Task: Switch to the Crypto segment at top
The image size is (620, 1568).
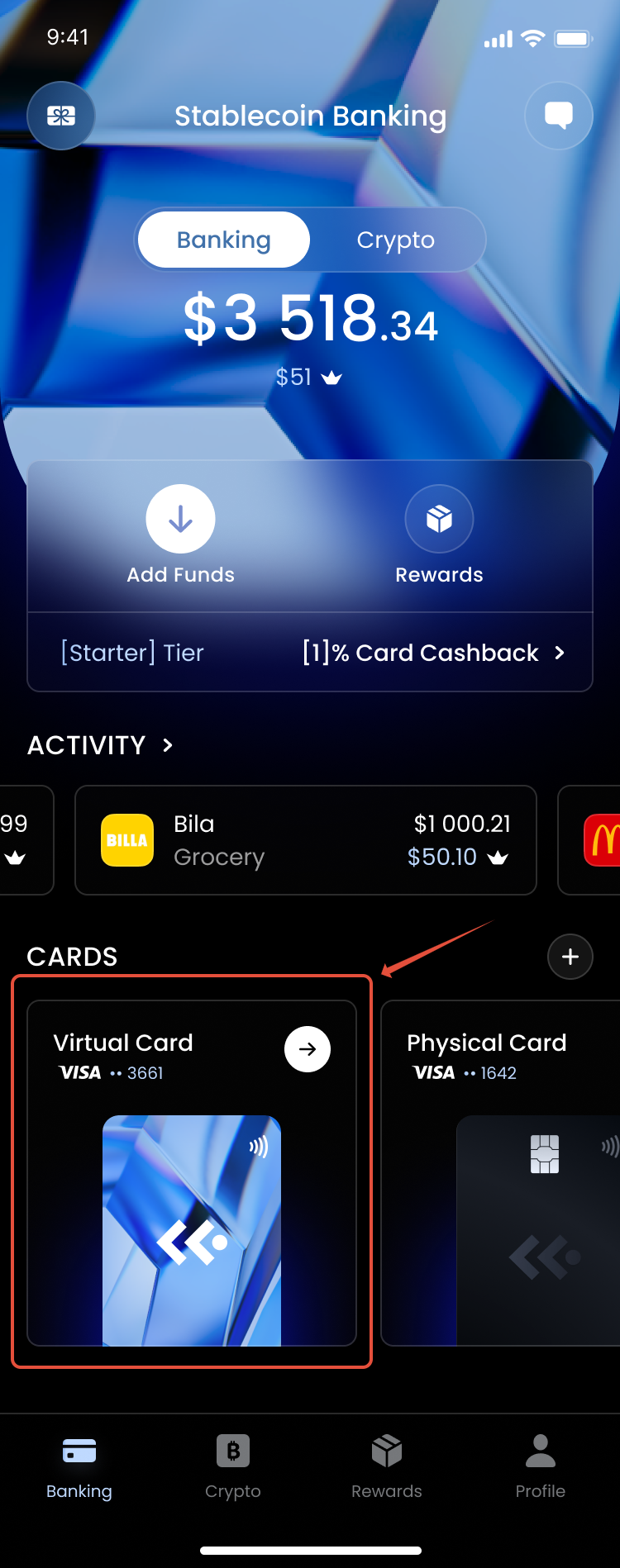Action: [395, 240]
